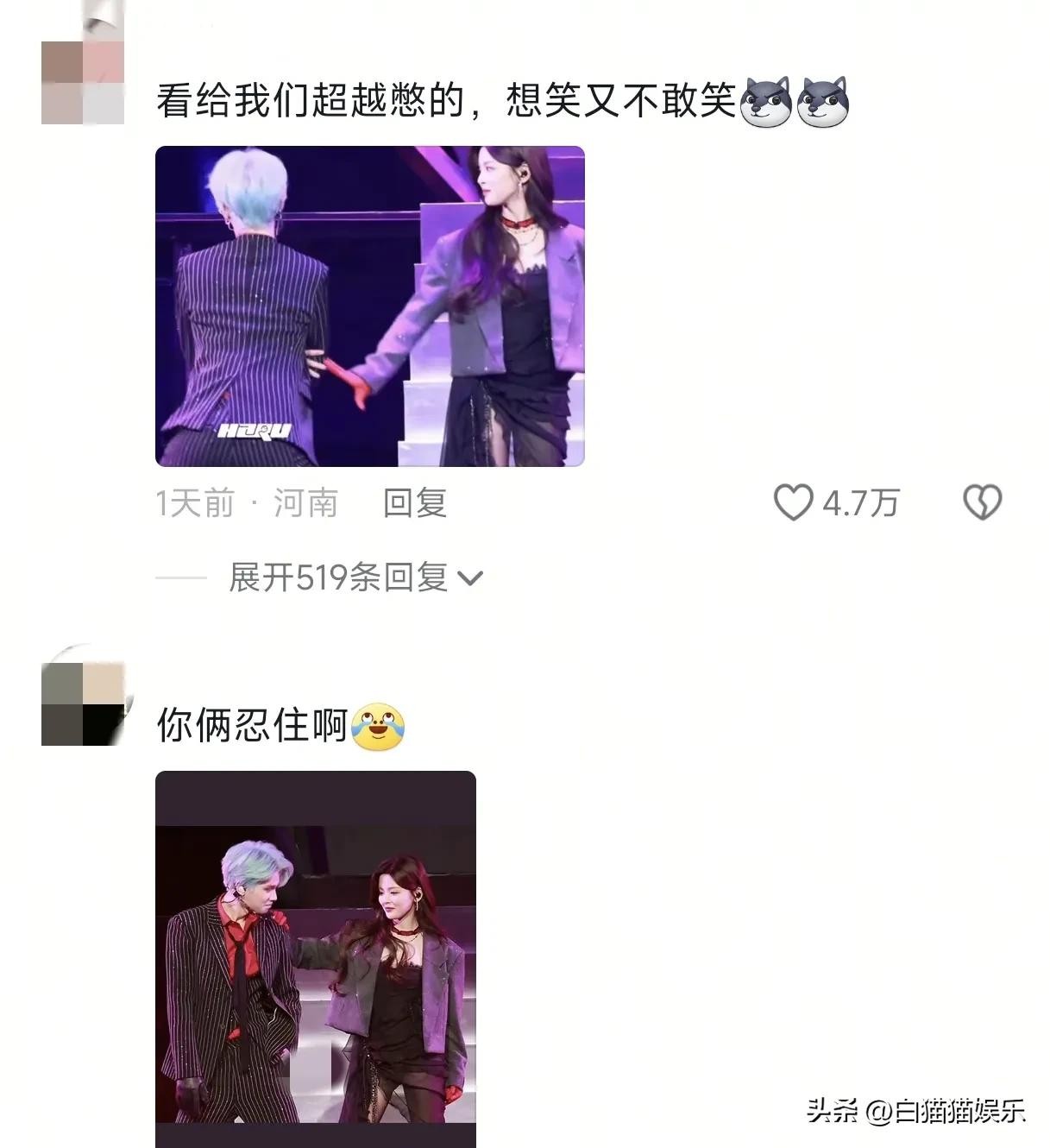Like the comment from 河南
The image size is (1050, 1148).
793,502
